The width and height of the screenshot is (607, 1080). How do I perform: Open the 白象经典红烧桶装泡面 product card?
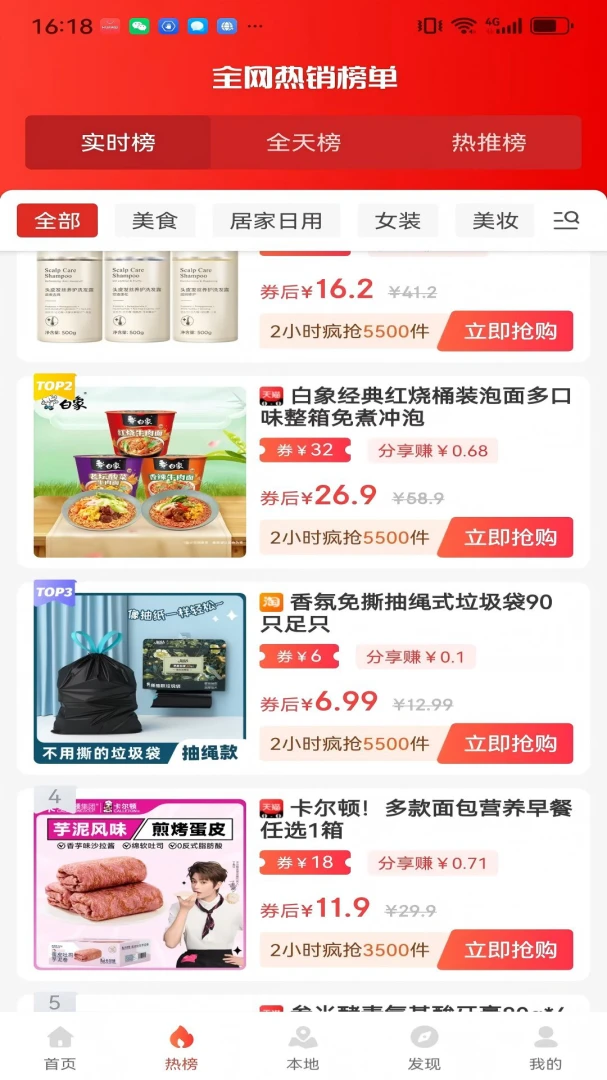(x=303, y=472)
